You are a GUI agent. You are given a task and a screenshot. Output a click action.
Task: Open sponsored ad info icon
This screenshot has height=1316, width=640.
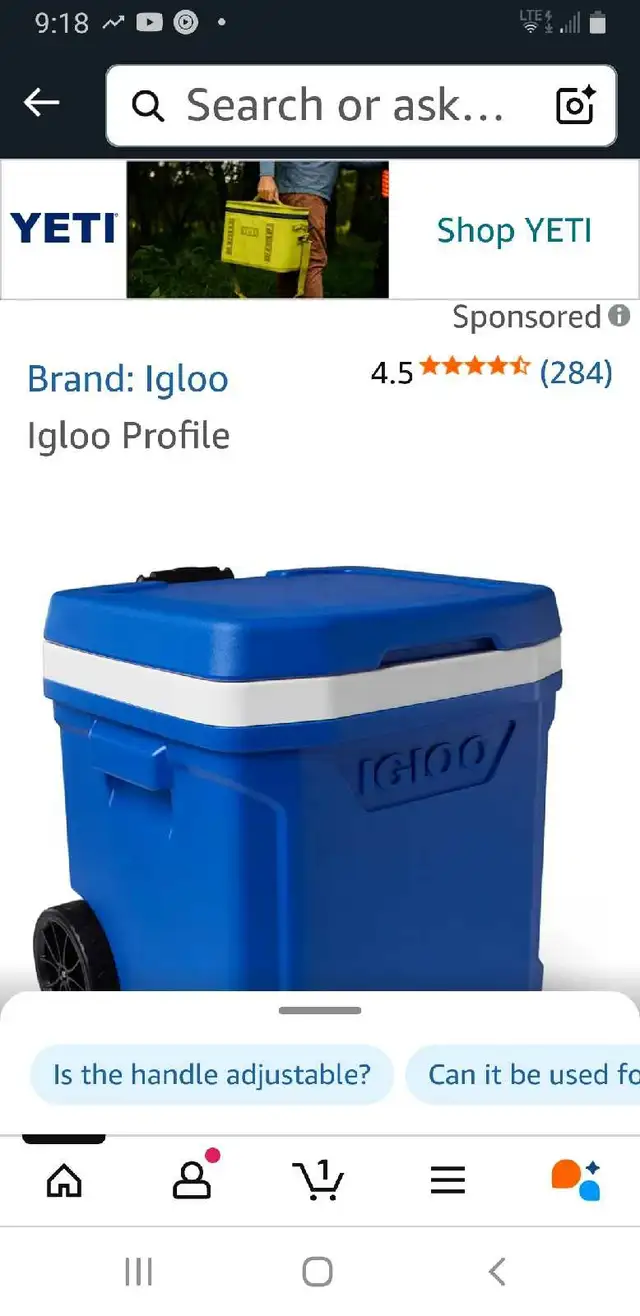click(620, 316)
